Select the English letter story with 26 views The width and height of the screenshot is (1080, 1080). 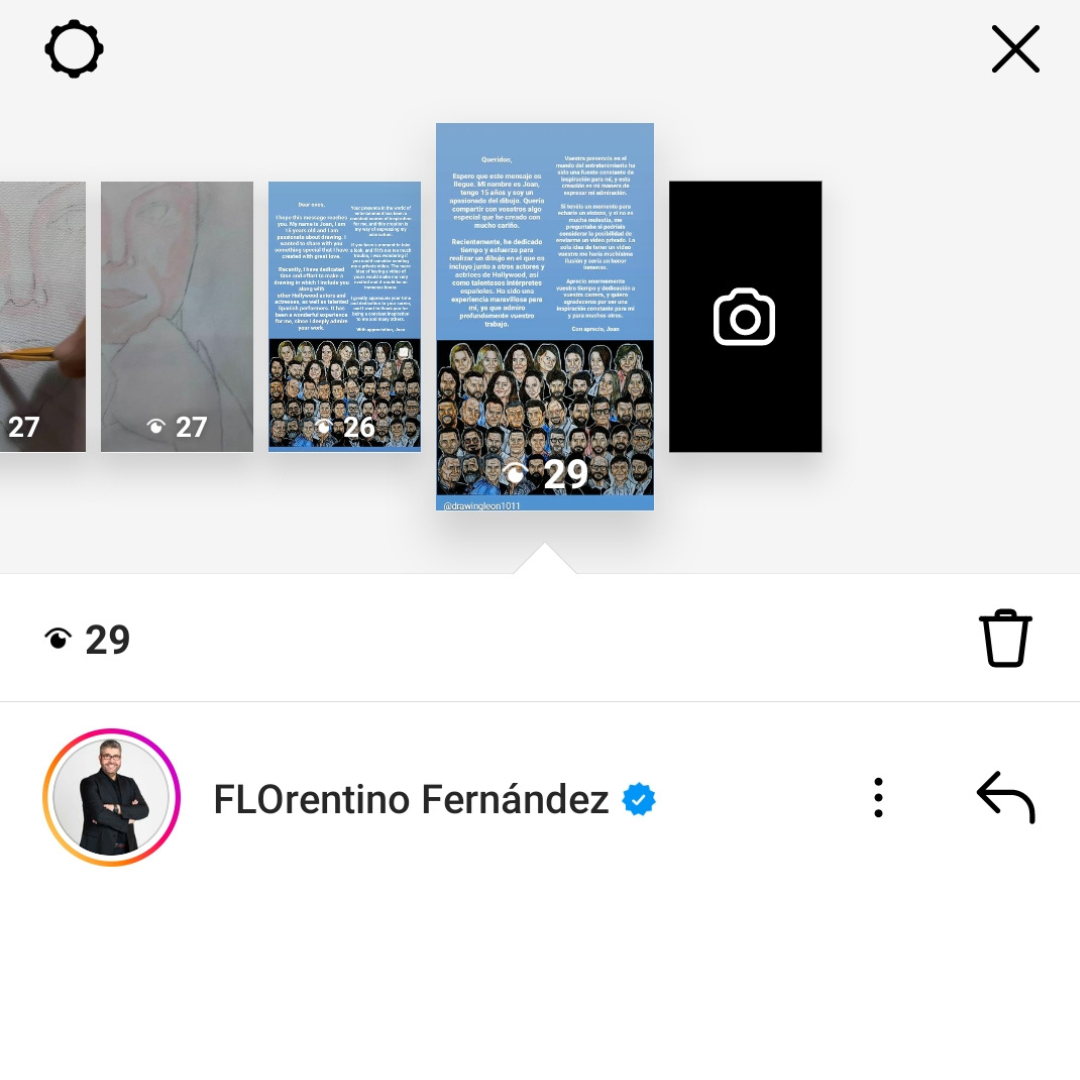[344, 317]
